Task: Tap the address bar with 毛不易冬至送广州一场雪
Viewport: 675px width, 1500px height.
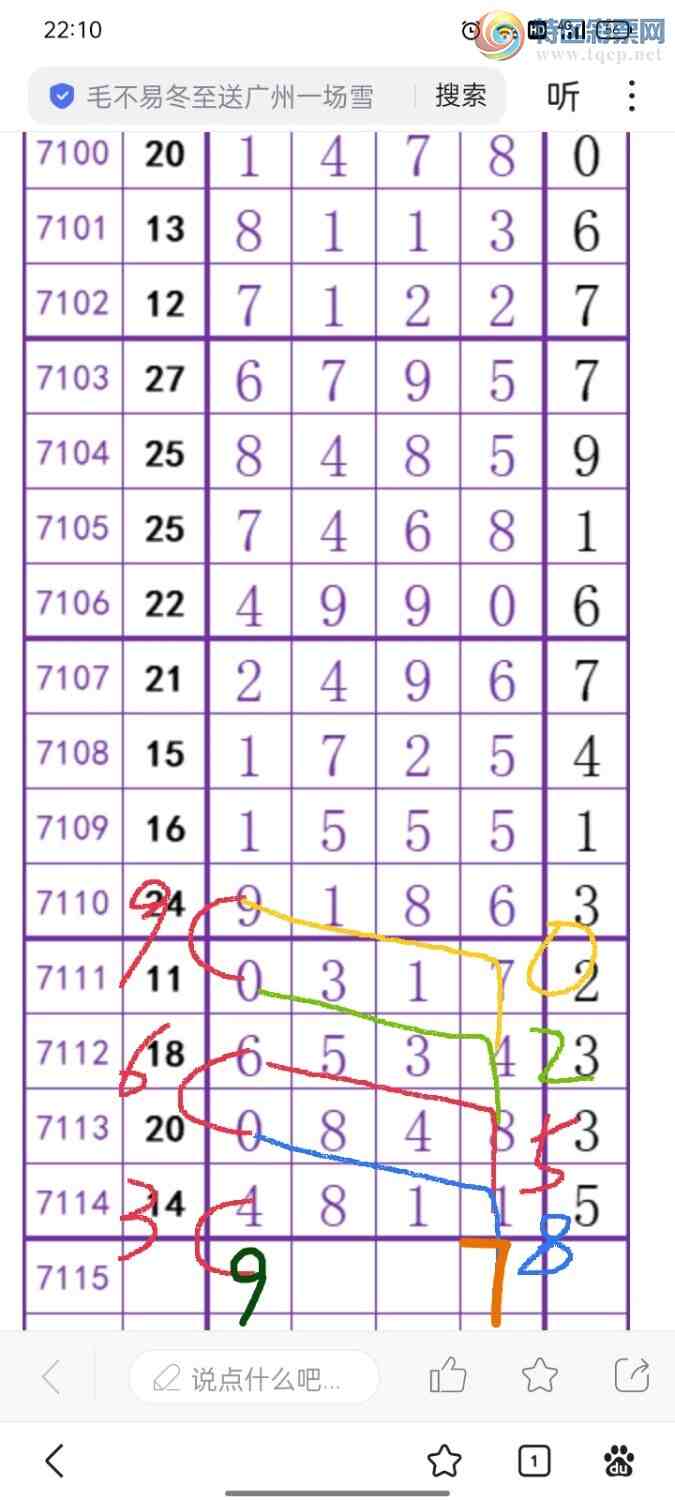Action: [230, 96]
